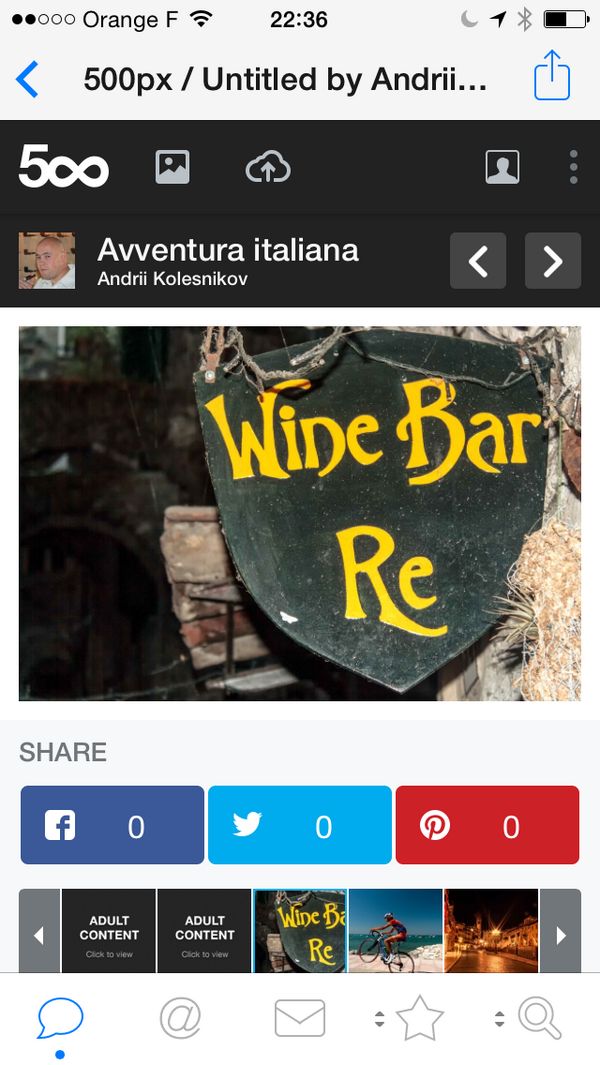Image resolution: width=600 pixels, height=1065 pixels.
Task: Tap the cloud upload icon
Action: pos(268,167)
